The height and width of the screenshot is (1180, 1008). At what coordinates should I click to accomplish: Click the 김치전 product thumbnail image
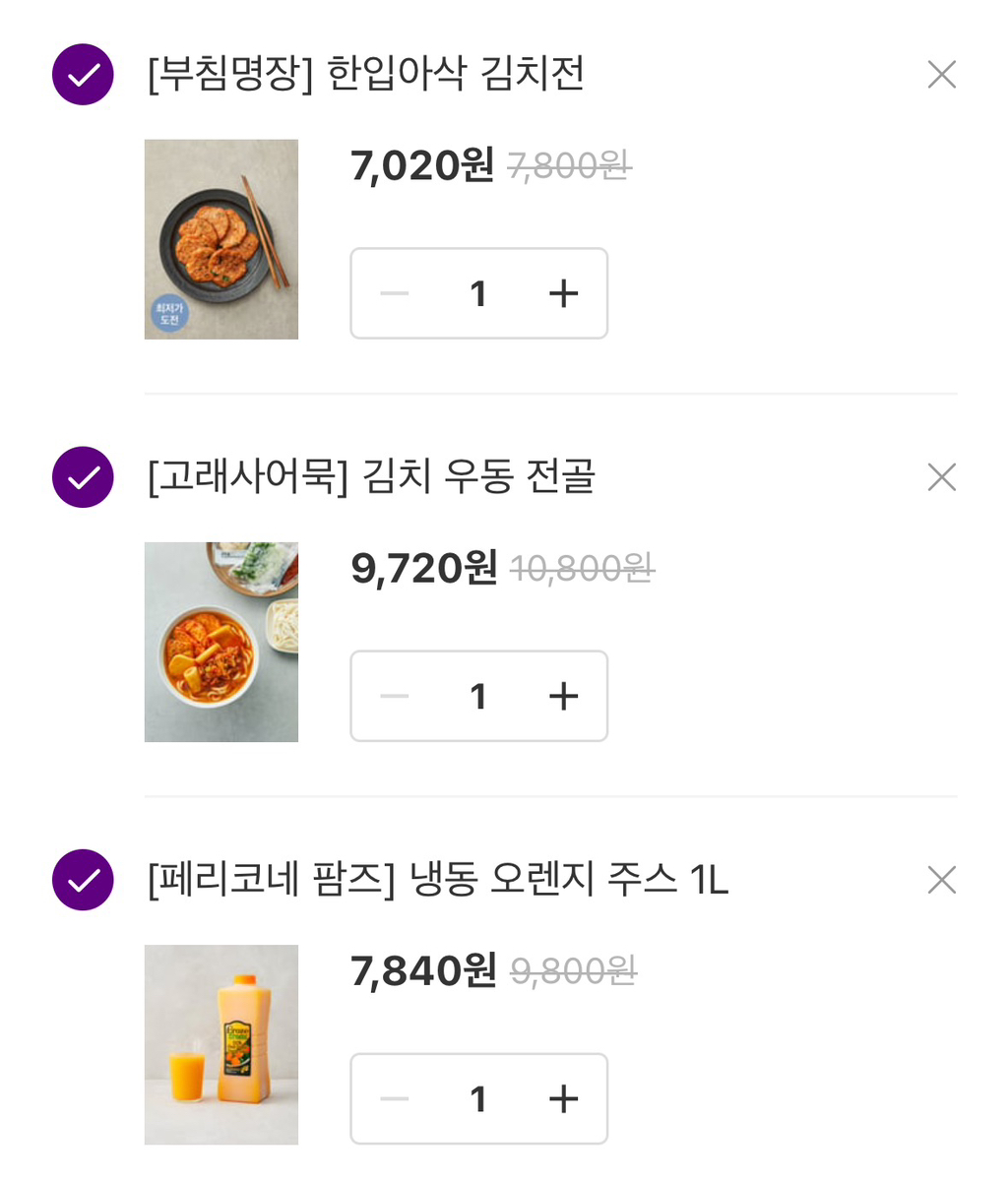220,239
